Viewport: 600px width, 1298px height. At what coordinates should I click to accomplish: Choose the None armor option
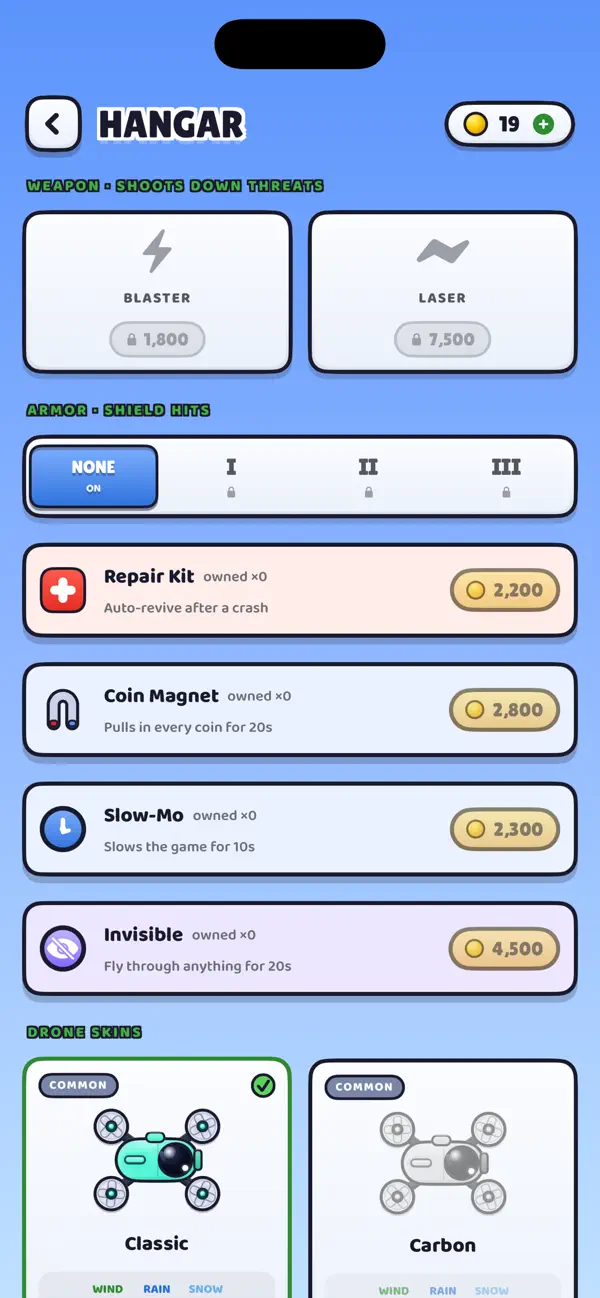(94, 476)
